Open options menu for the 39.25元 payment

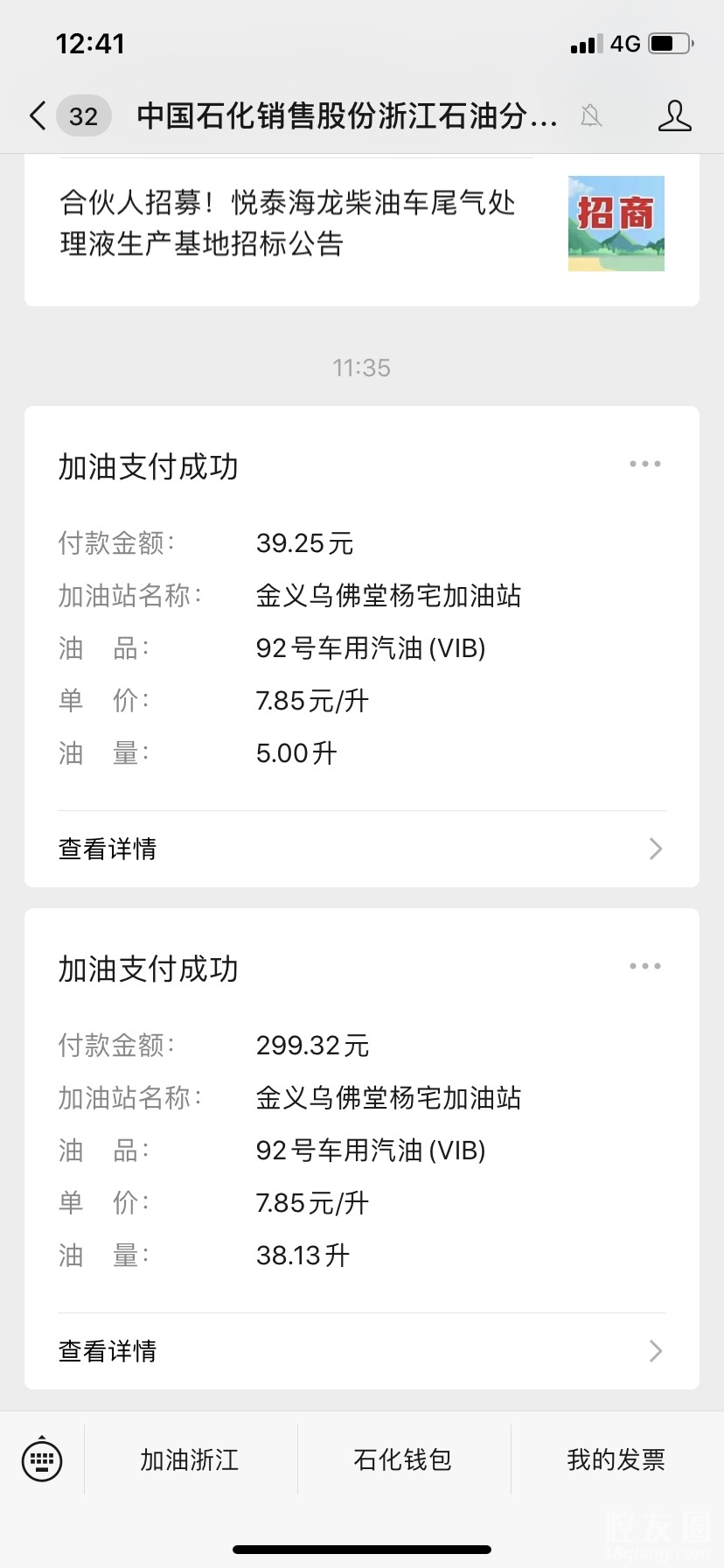[645, 465]
